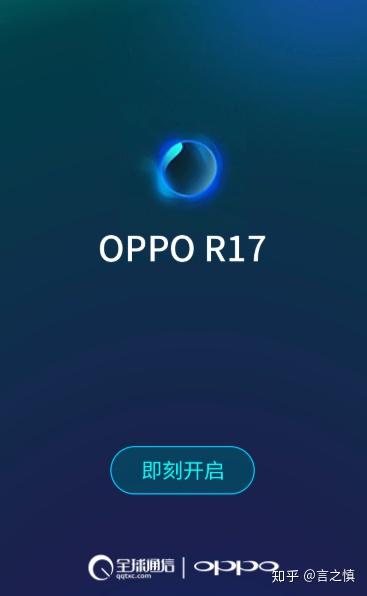367x596 pixels.
Task: Tap the 即刻开启 button
Action: tap(182, 470)
